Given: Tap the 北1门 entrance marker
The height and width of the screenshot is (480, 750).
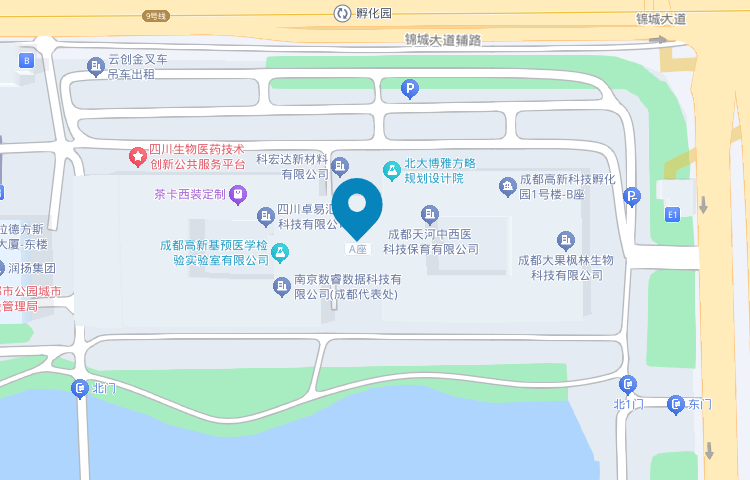Looking at the screenshot, I should pyautogui.click(x=628, y=384).
